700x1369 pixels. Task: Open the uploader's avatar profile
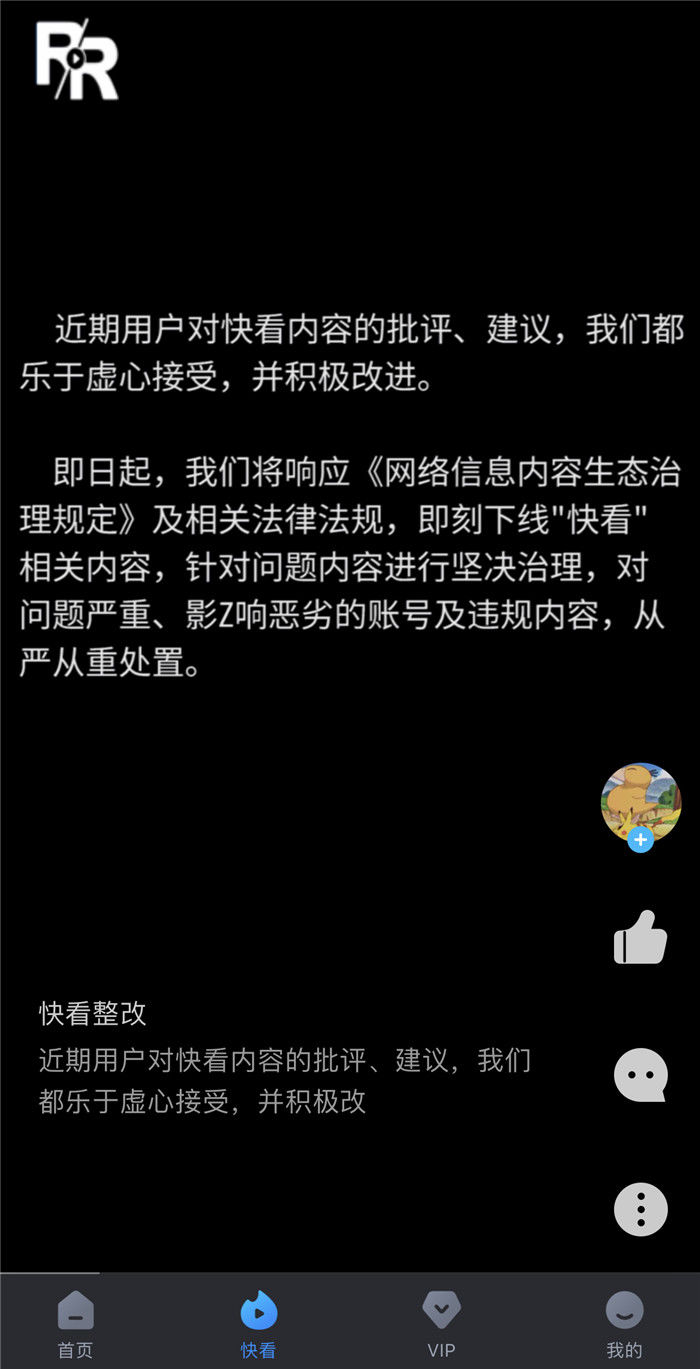click(x=640, y=800)
